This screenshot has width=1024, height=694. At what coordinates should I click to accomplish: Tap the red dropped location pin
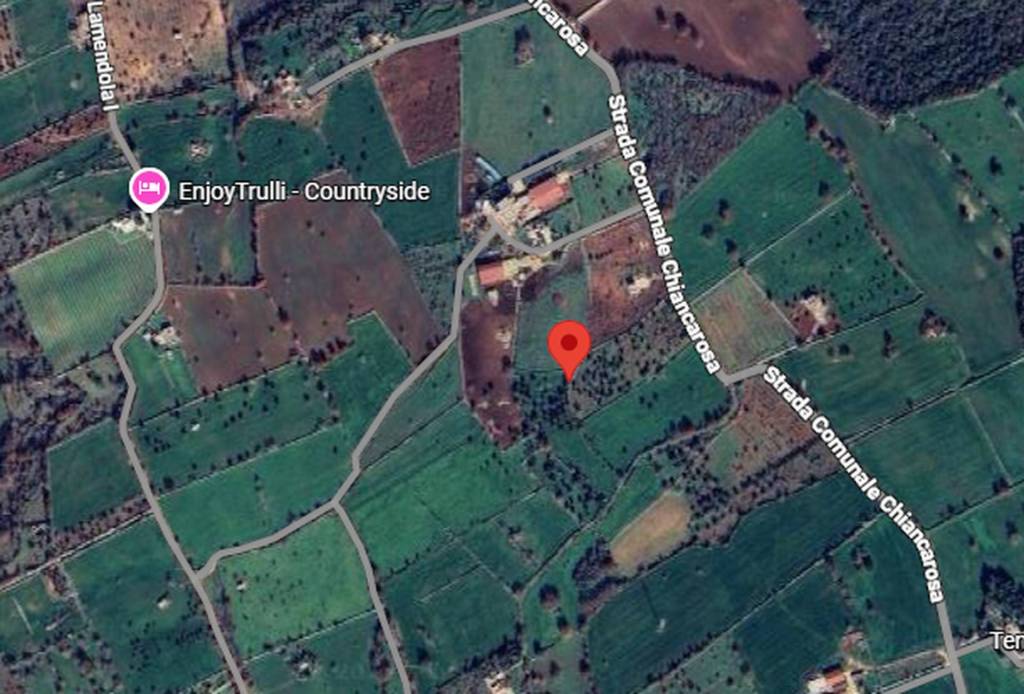(569, 347)
